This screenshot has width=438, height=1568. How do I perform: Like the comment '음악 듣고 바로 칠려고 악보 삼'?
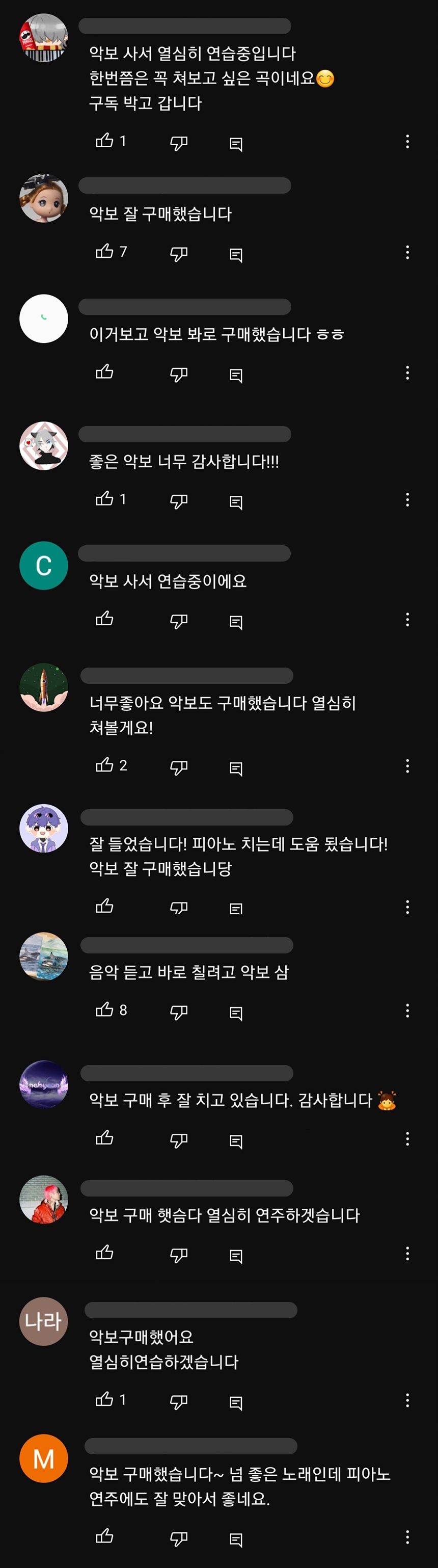pyautogui.click(x=104, y=1010)
